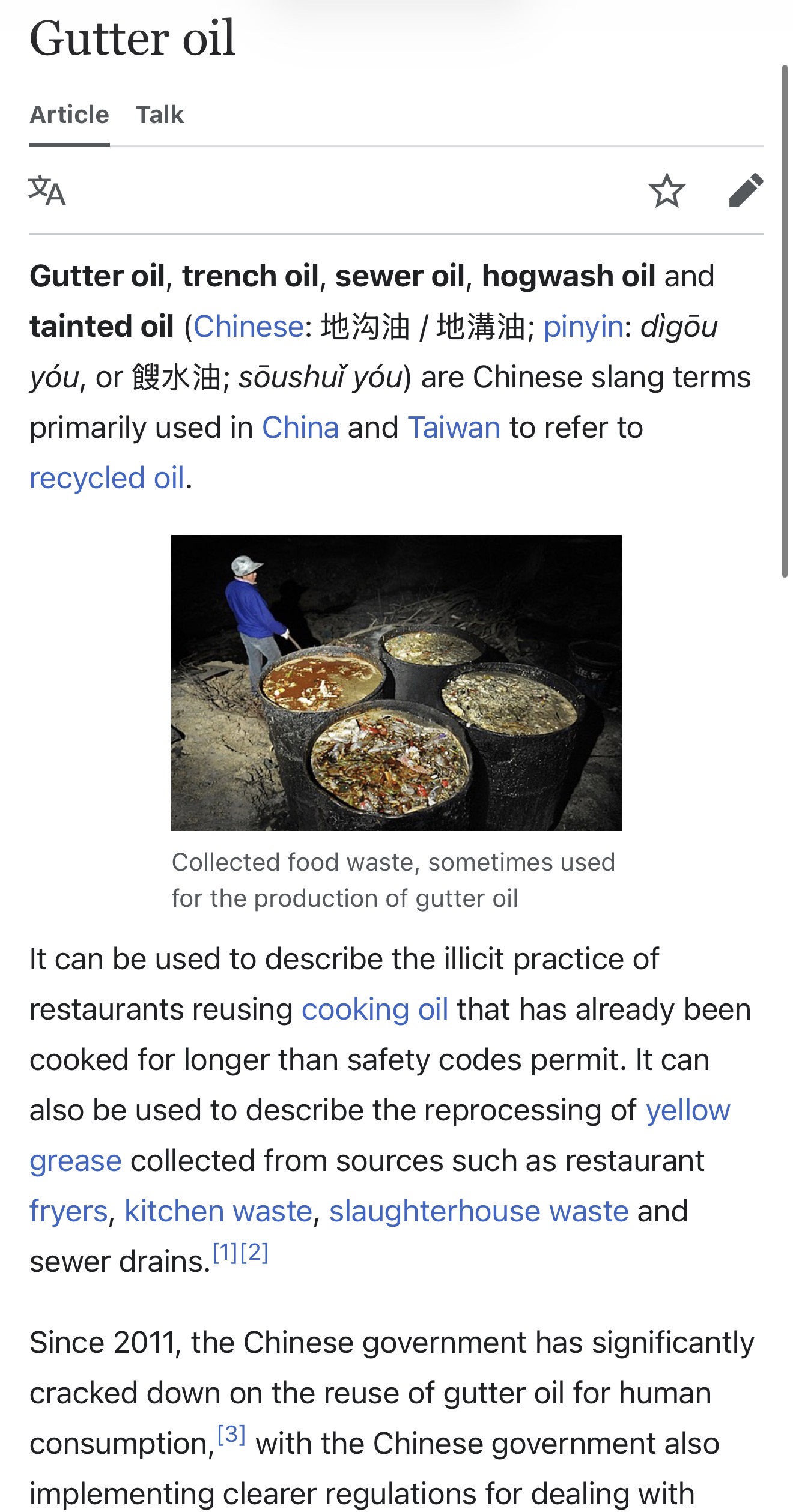Open the food waste barrels image
This screenshot has height=1512, width=793.
pos(396,683)
